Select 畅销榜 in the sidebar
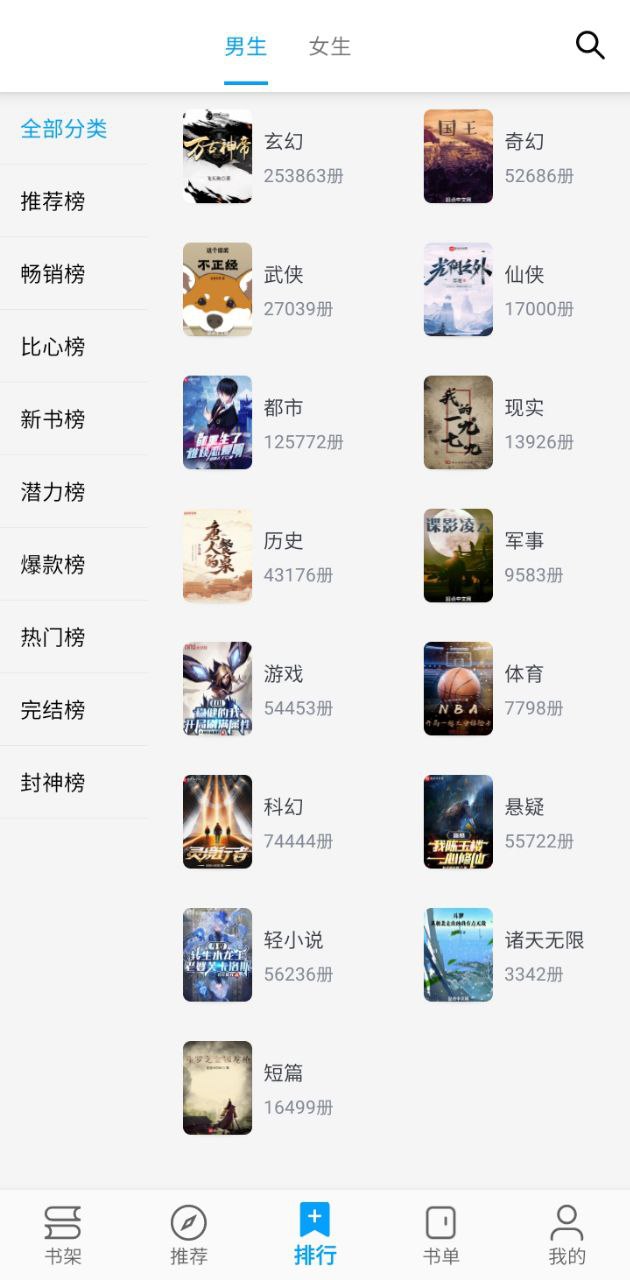Viewport: 630px width, 1280px height. pyautogui.click(x=74, y=274)
